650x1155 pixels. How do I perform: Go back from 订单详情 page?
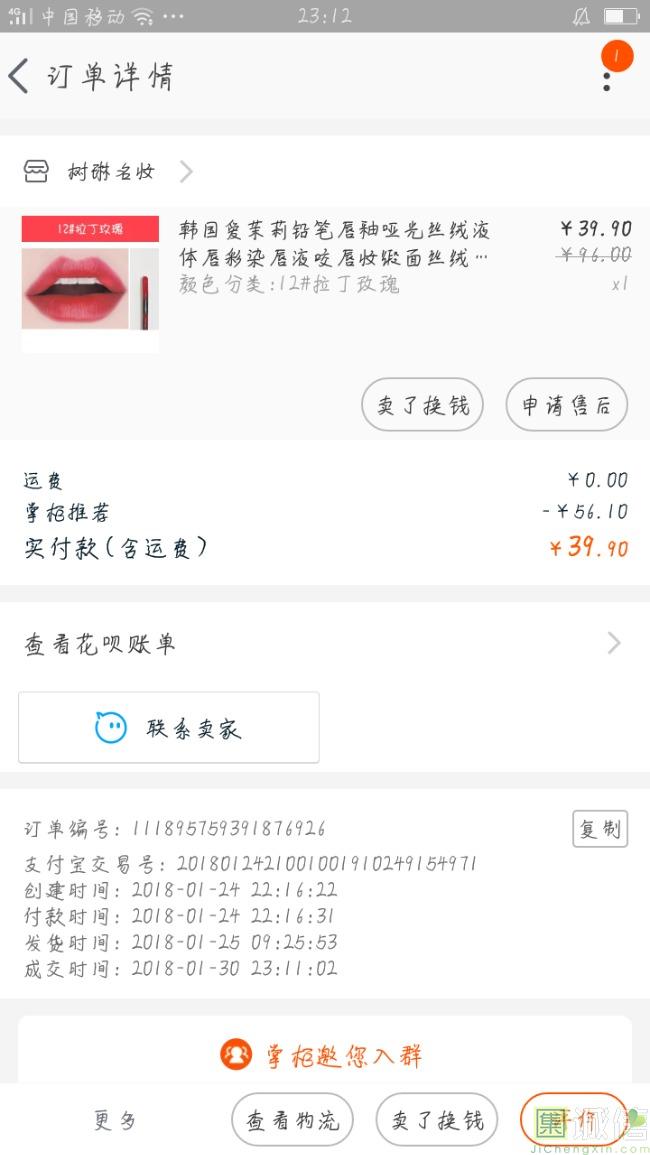tap(20, 77)
